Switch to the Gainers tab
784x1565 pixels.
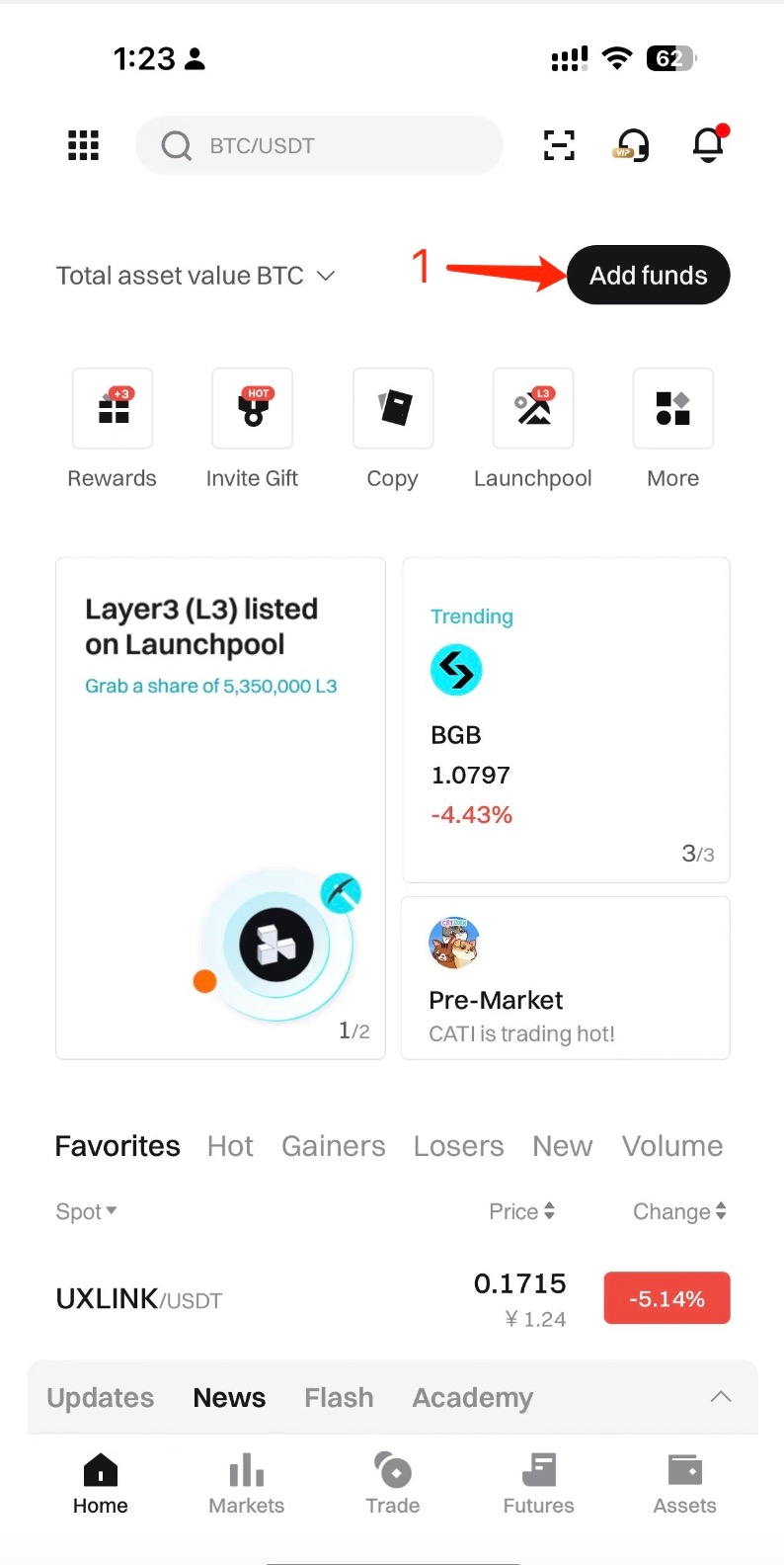[x=333, y=1146]
